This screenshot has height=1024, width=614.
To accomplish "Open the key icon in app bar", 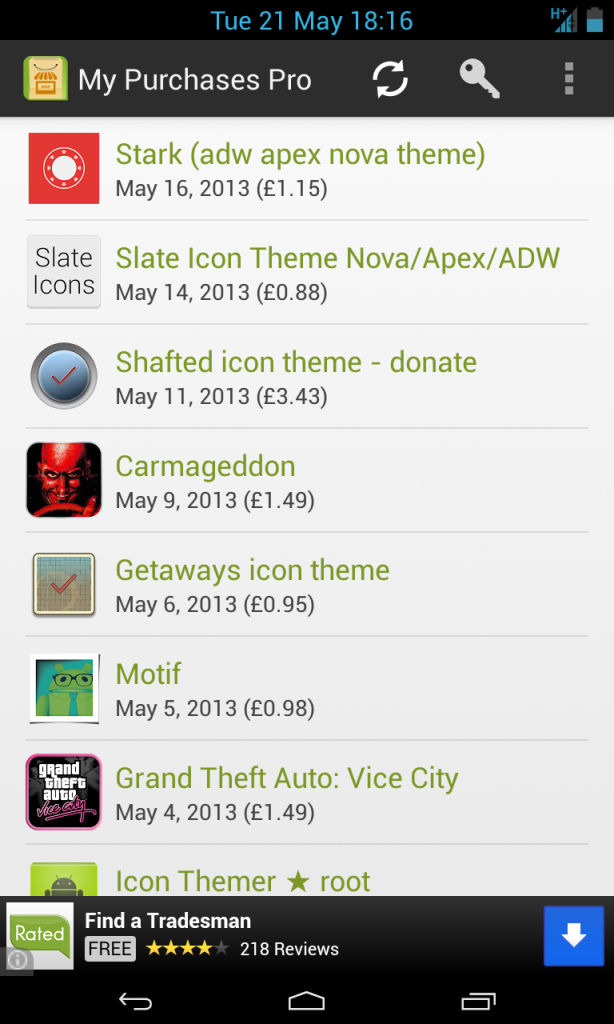I will (x=479, y=79).
